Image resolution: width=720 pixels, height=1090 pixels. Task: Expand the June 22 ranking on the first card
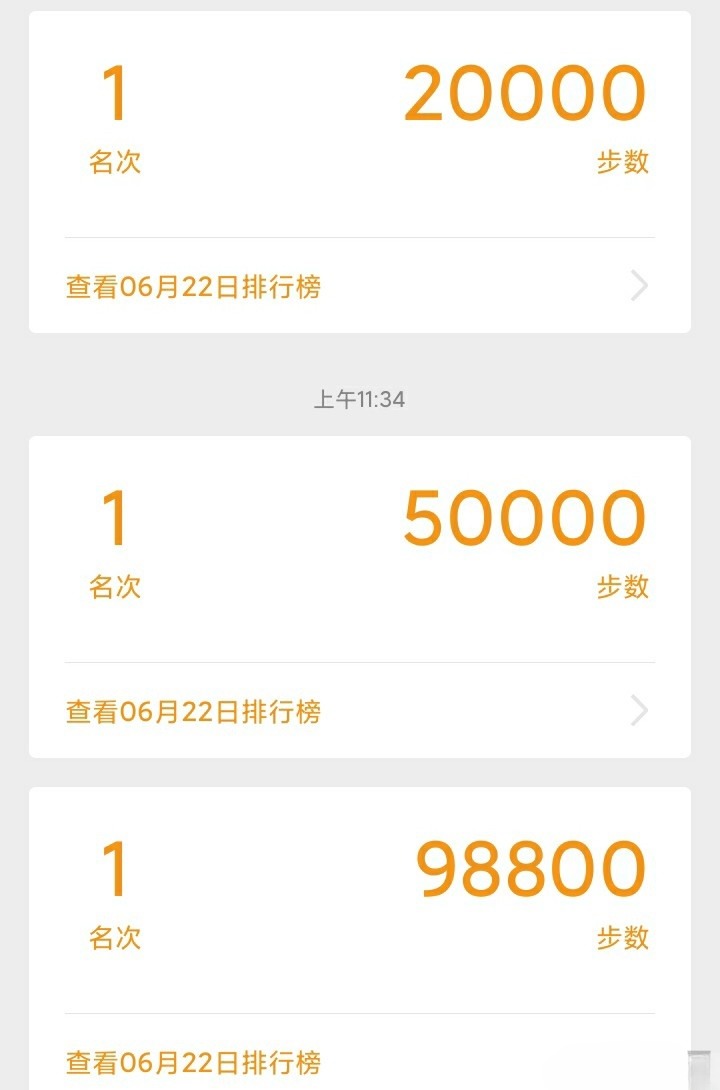click(193, 286)
